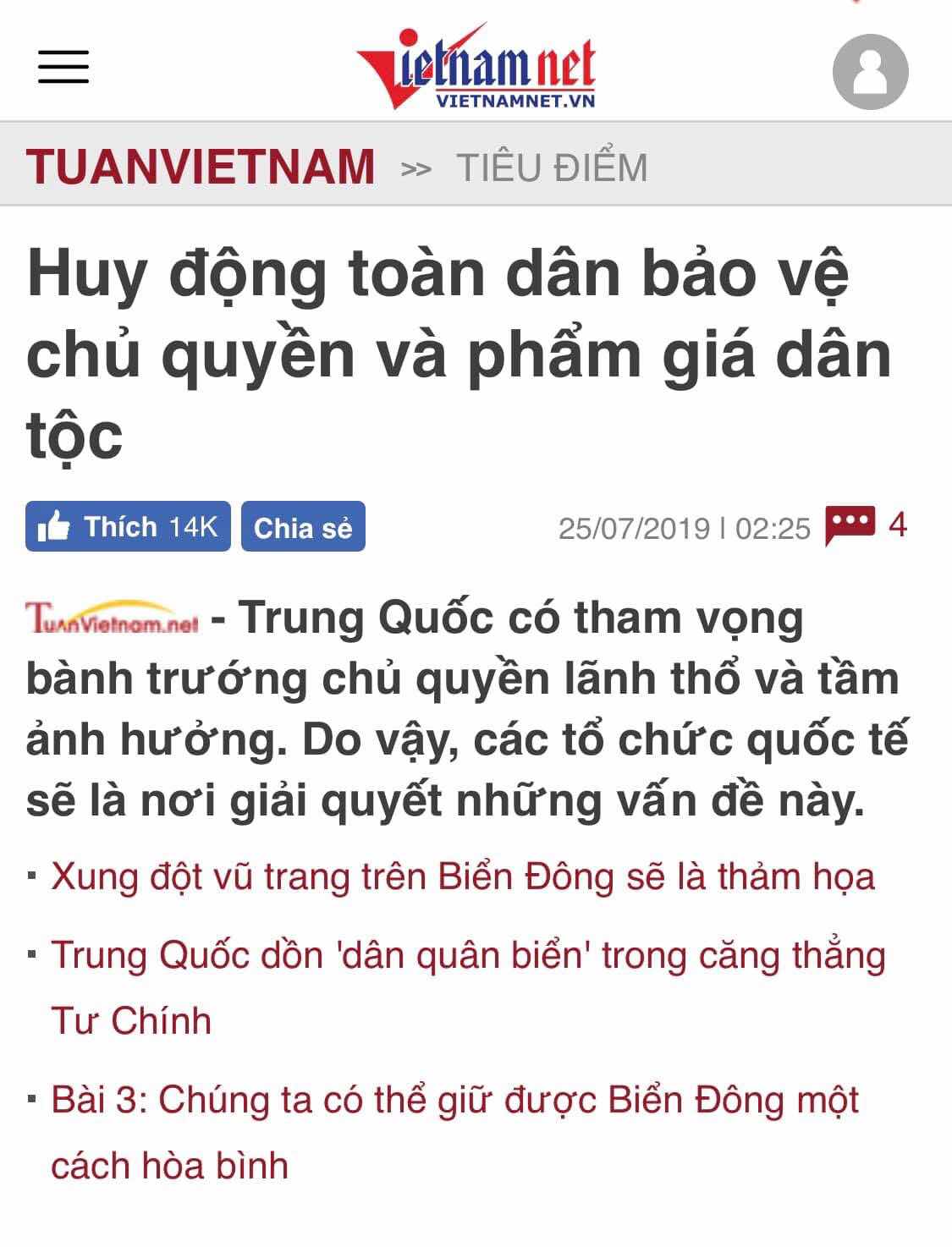The height and width of the screenshot is (1247, 952).
Task: Open the hamburger menu
Action: pyautogui.click(x=63, y=67)
